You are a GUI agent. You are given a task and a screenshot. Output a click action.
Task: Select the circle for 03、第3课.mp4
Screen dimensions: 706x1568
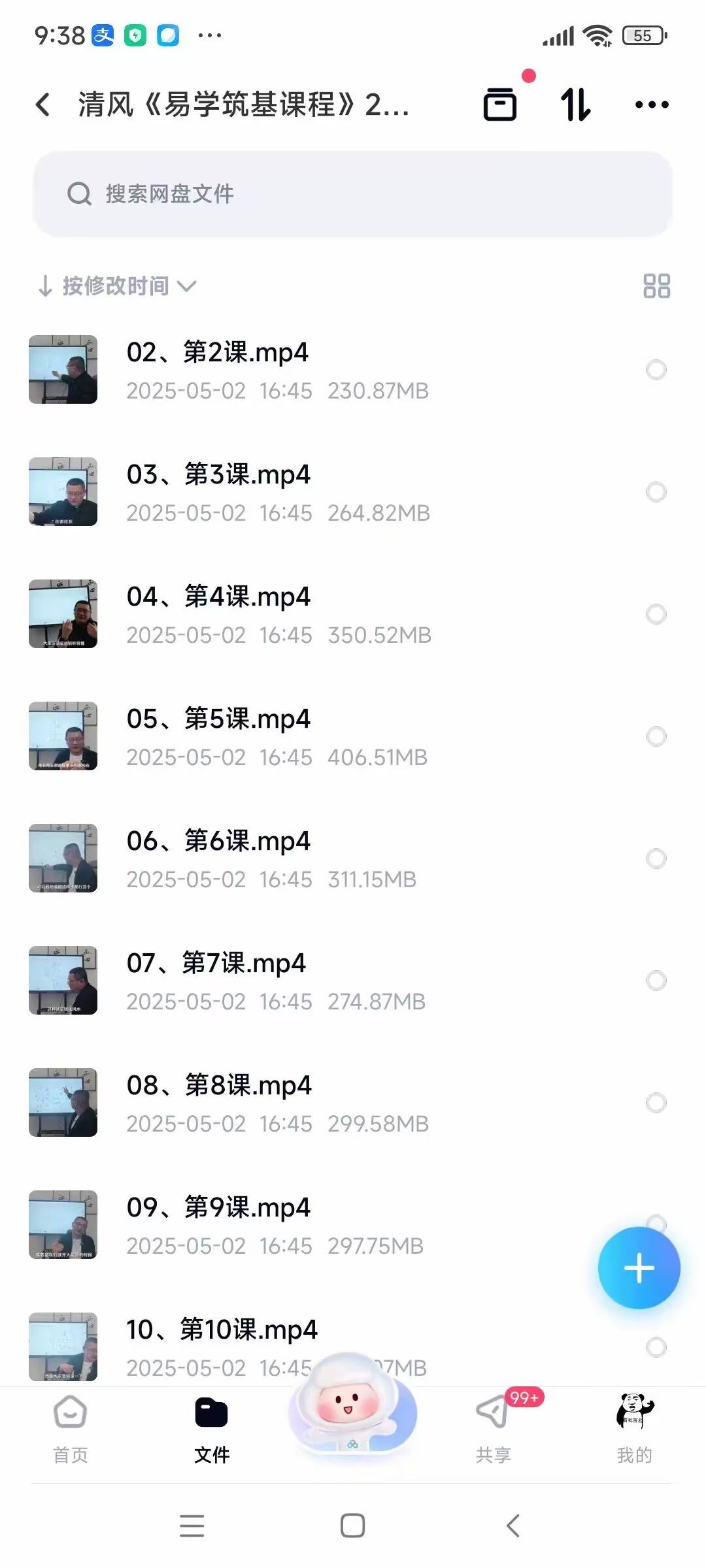[x=656, y=492]
